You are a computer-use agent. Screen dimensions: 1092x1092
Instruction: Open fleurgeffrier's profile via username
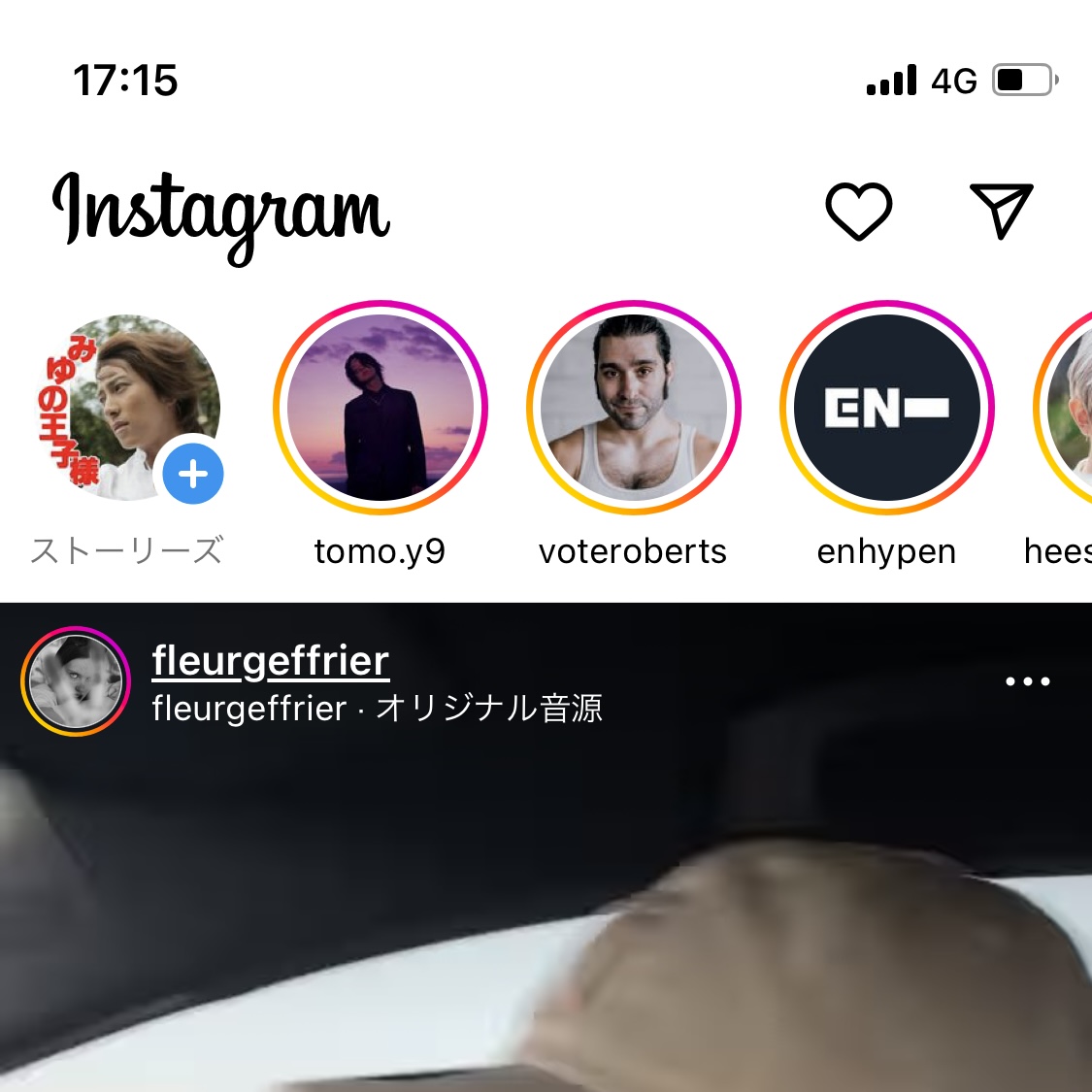pyautogui.click(x=271, y=661)
